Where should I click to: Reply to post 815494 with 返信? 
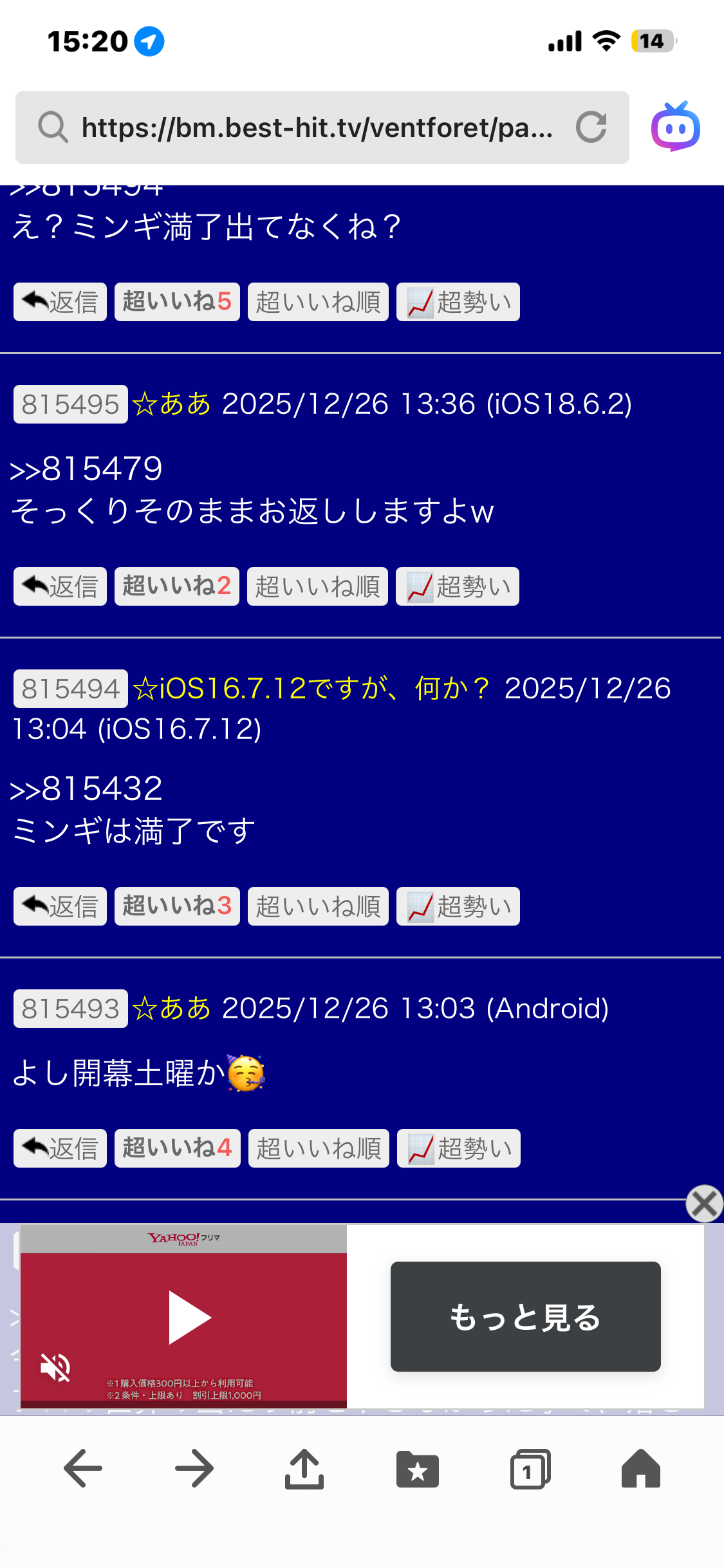point(60,906)
